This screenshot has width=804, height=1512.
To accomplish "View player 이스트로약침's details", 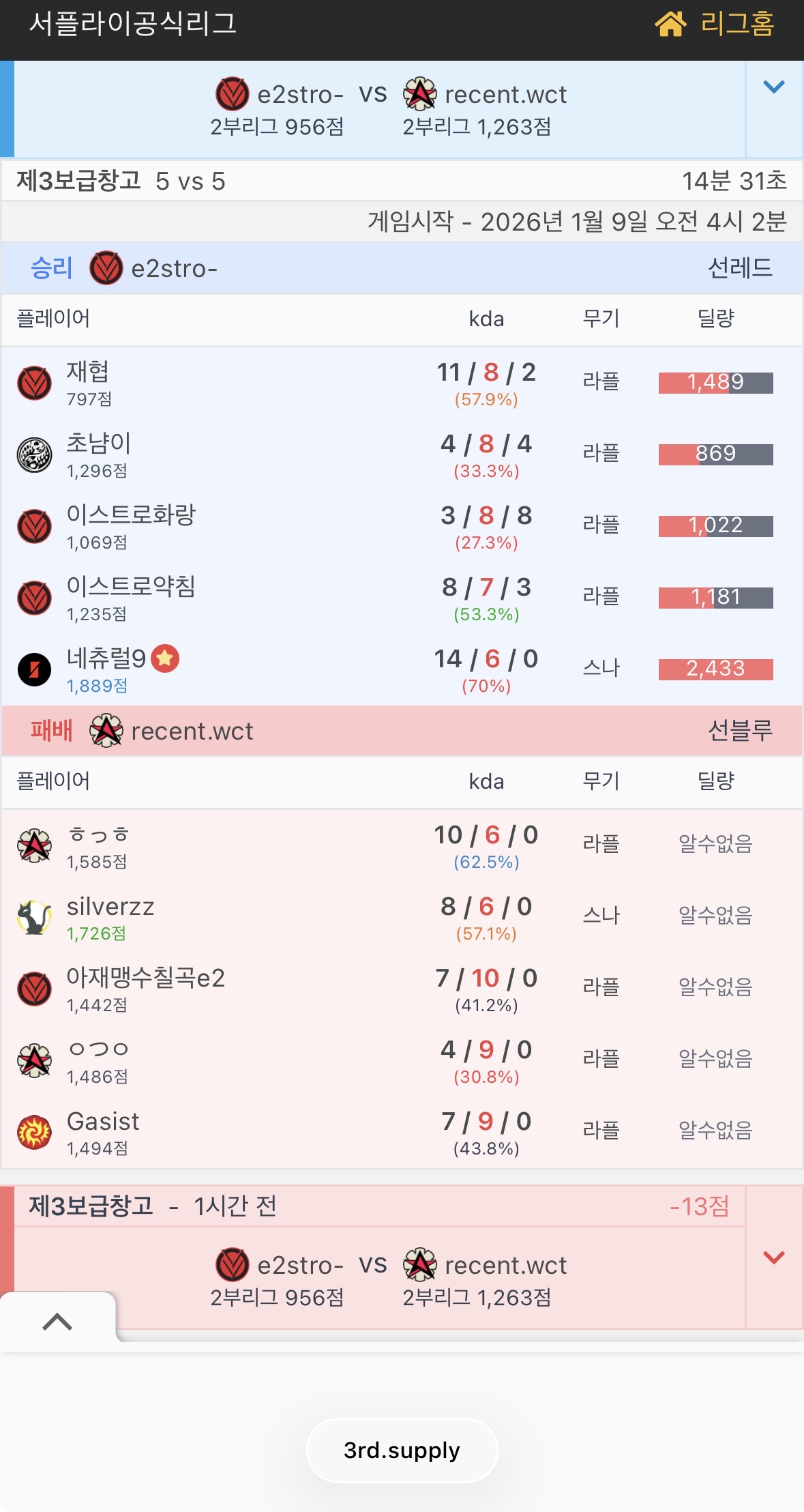I will [x=130, y=587].
